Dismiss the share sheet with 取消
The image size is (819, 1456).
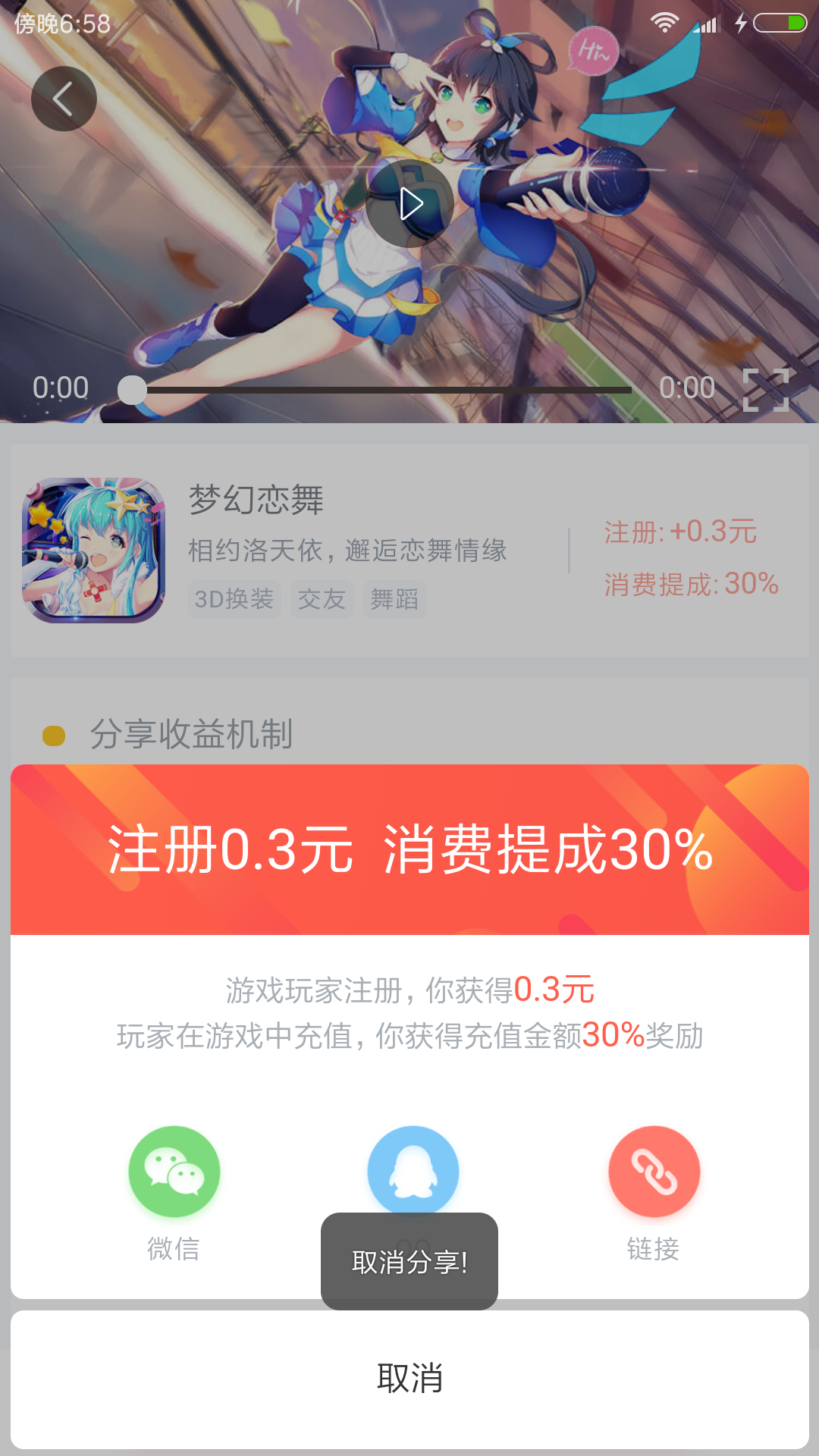[409, 1379]
